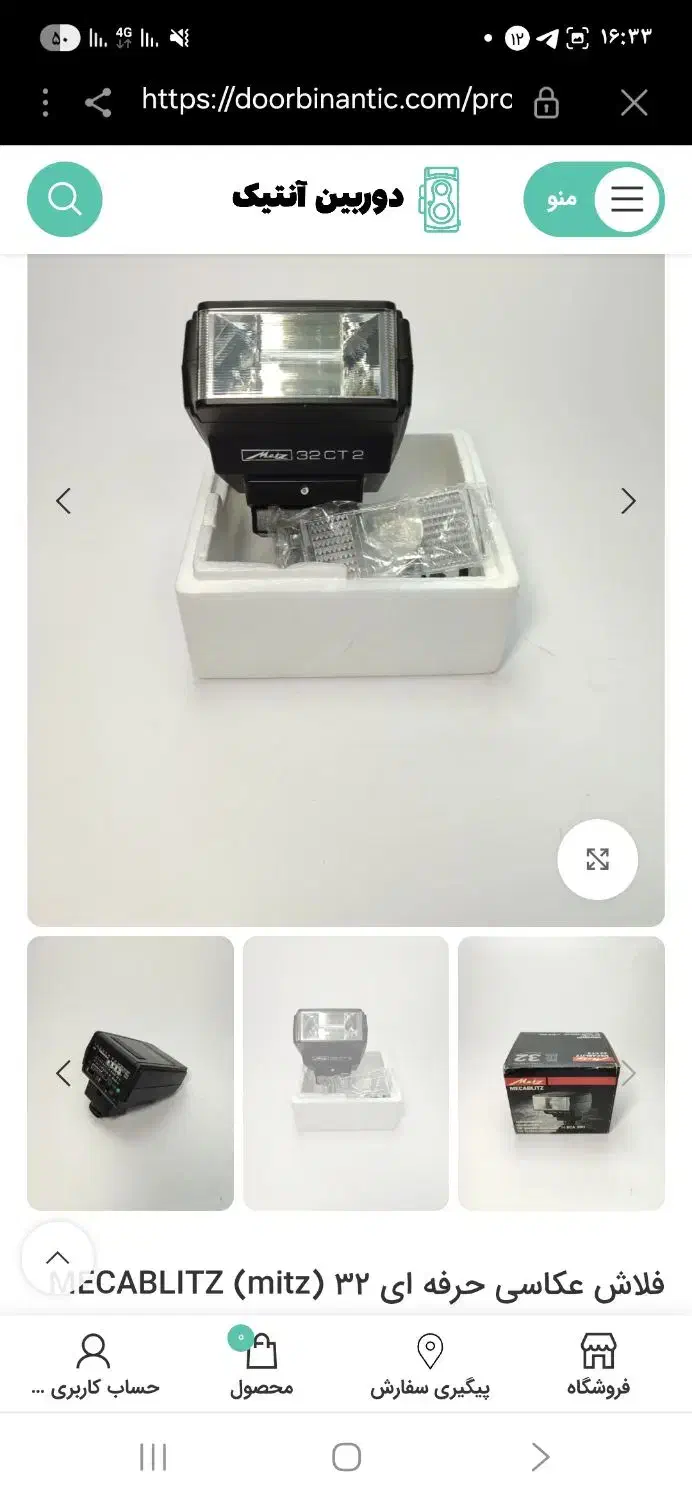Show next product image in main gallery
The height and width of the screenshot is (1500, 692).
click(x=628, y=501)
